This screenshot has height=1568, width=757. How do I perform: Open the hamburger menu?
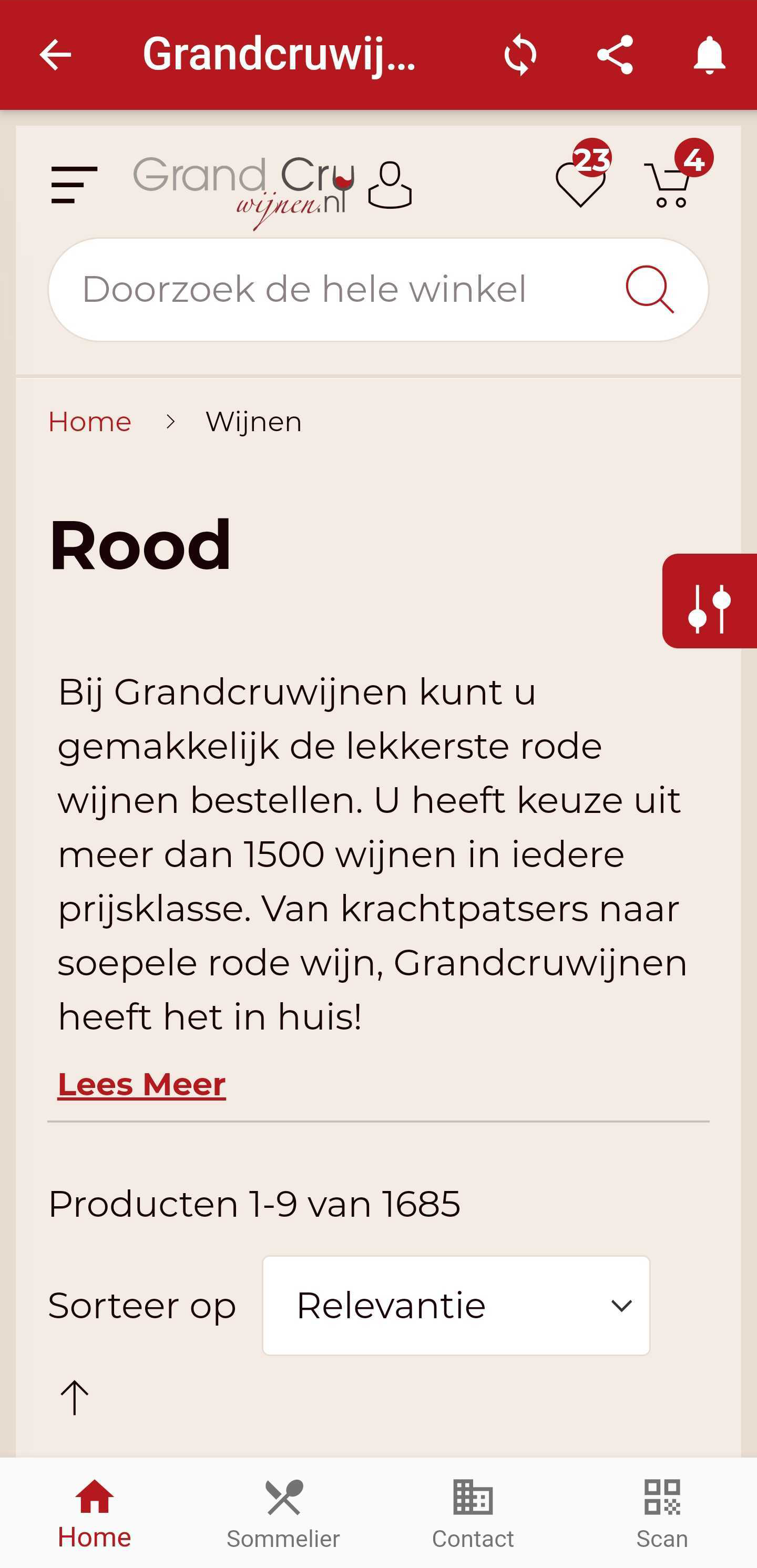74,185
